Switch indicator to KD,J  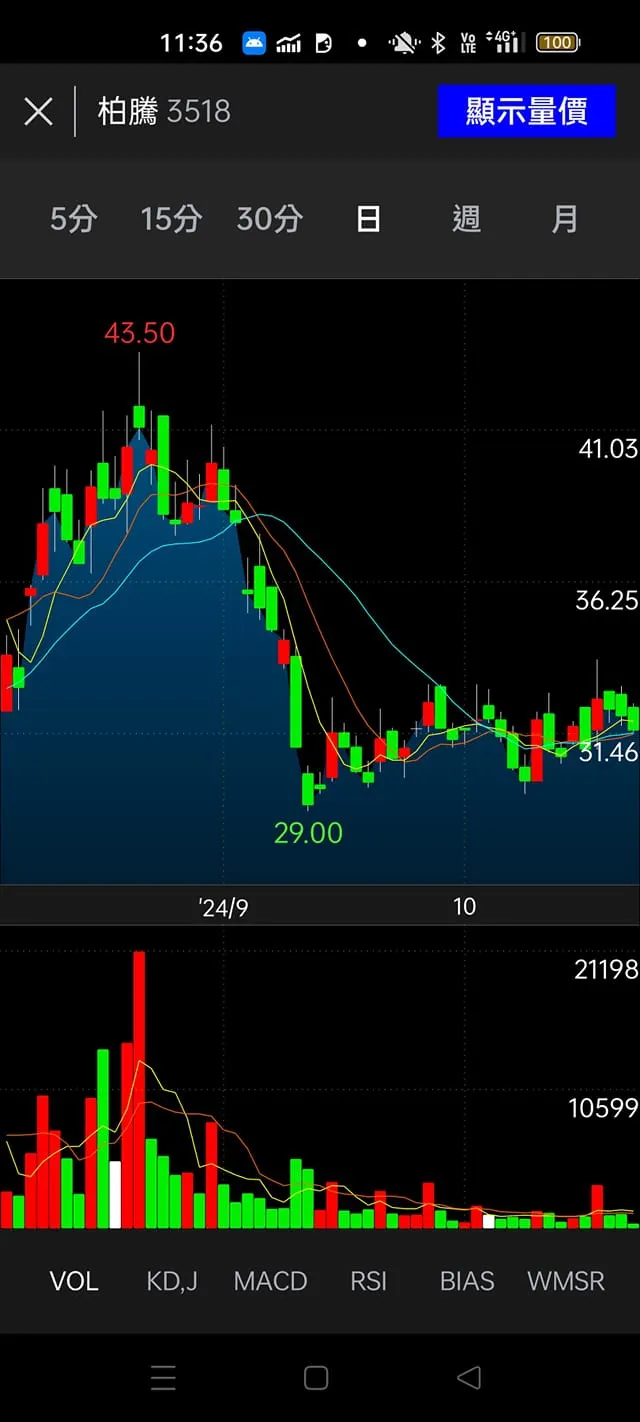point(172,1281)
